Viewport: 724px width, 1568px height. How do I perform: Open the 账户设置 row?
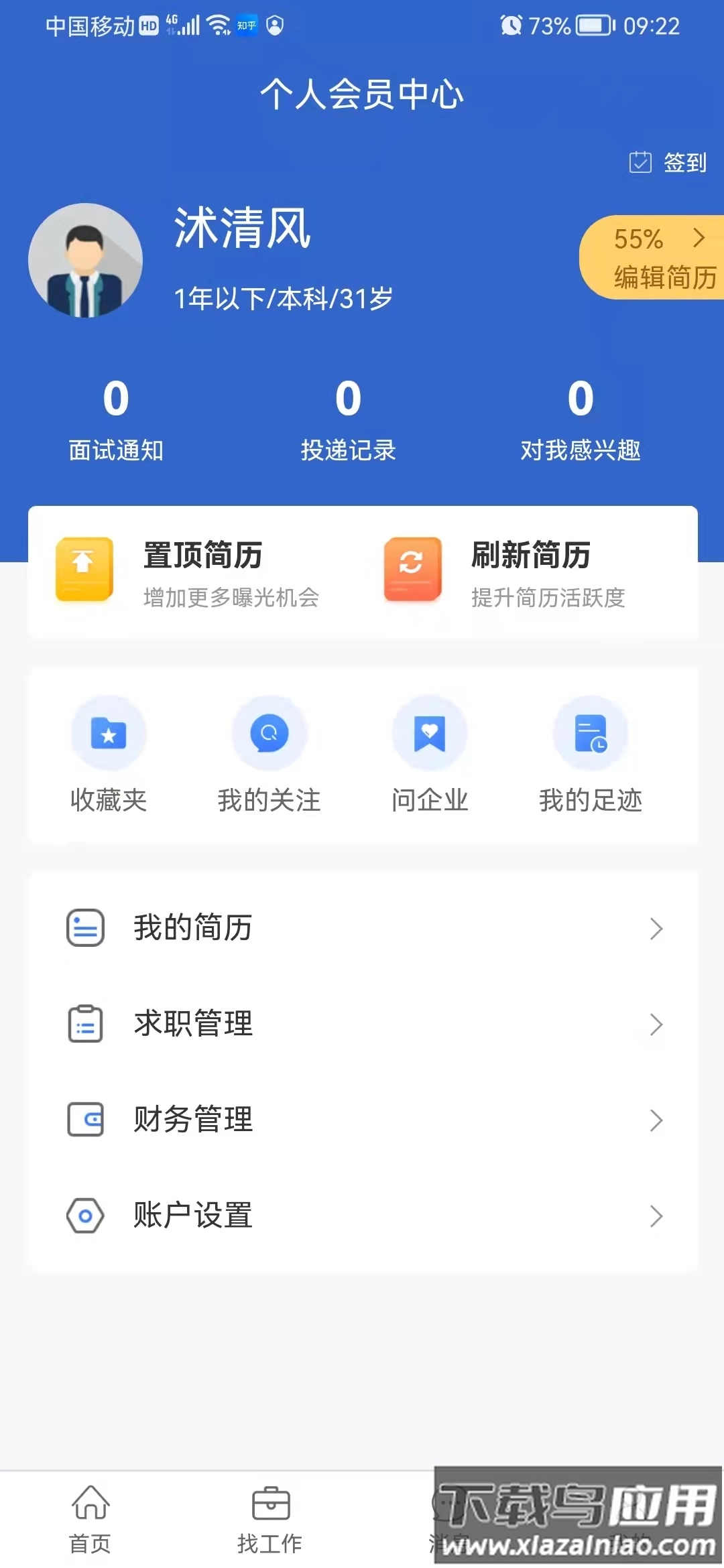point(362,1216)
